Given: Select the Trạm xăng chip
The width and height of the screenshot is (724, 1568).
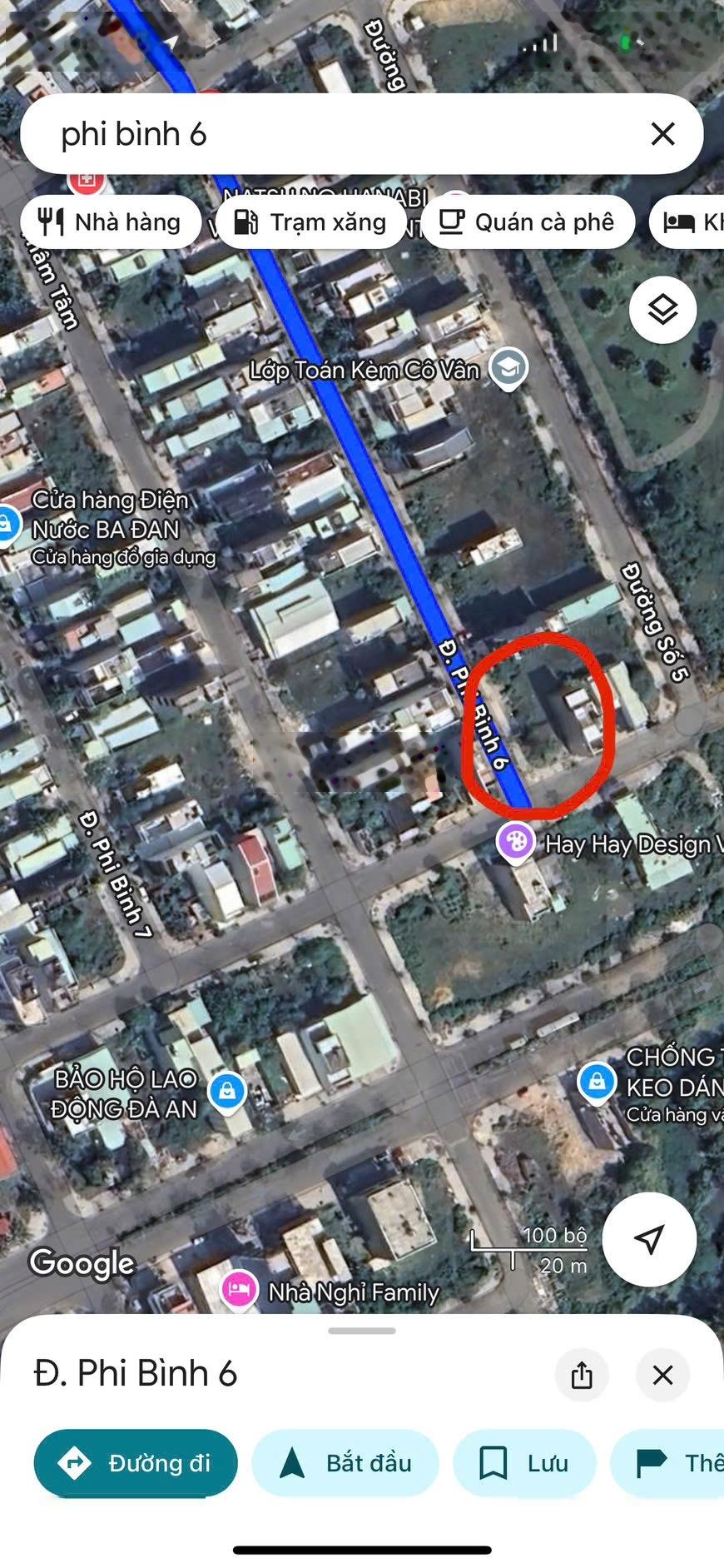Looking at the screenshot, I should [311, 222].
